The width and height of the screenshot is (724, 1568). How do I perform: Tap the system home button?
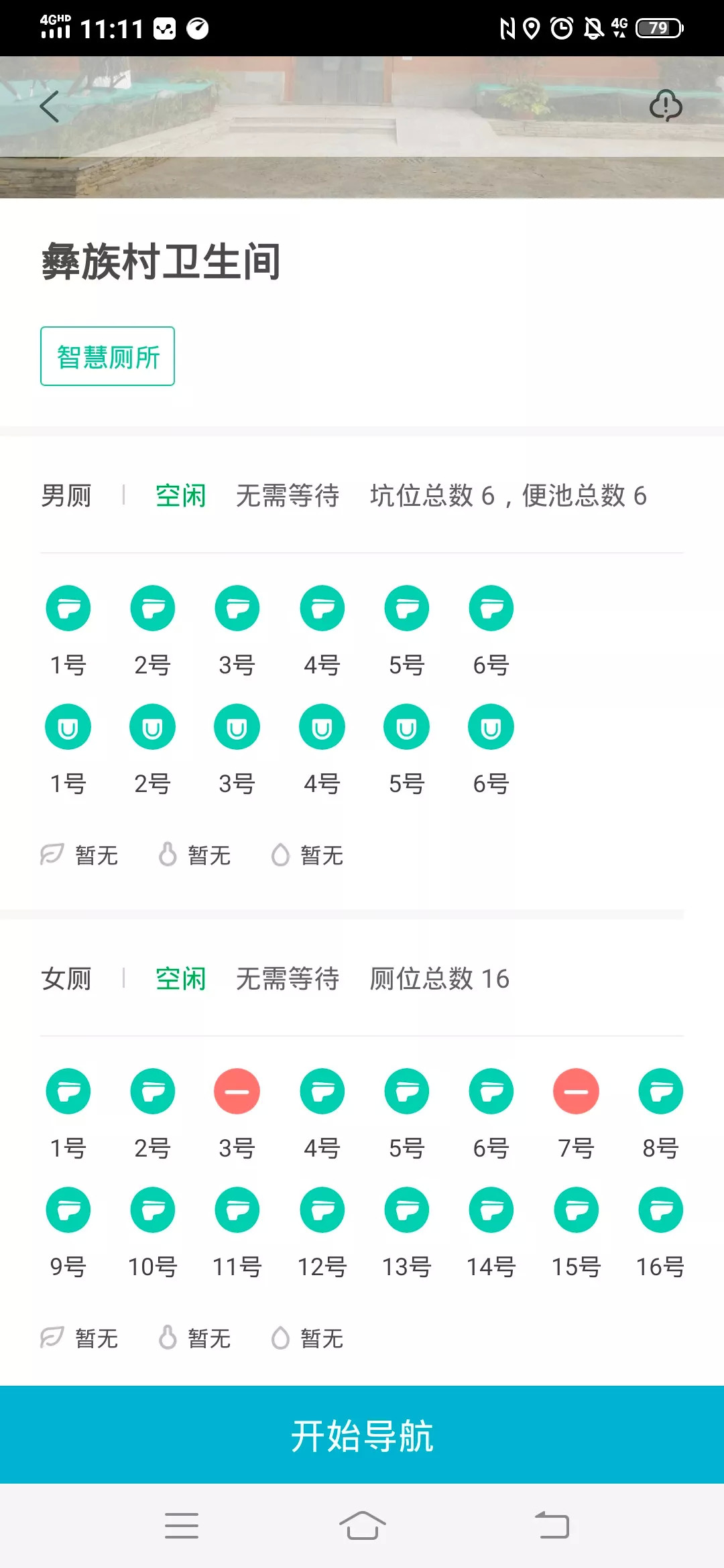(362, 1526)
